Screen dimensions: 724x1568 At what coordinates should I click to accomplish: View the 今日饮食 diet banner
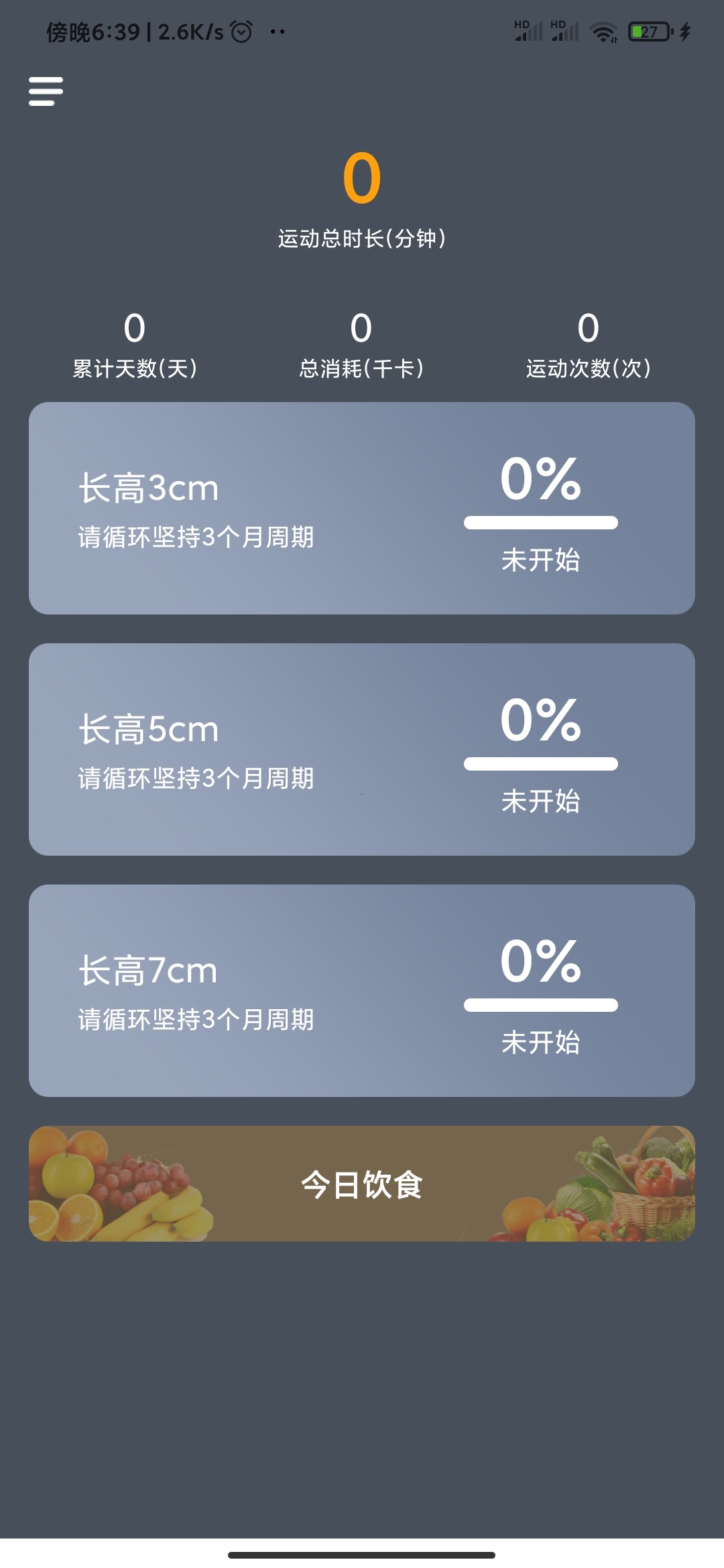pos(361,1183)
